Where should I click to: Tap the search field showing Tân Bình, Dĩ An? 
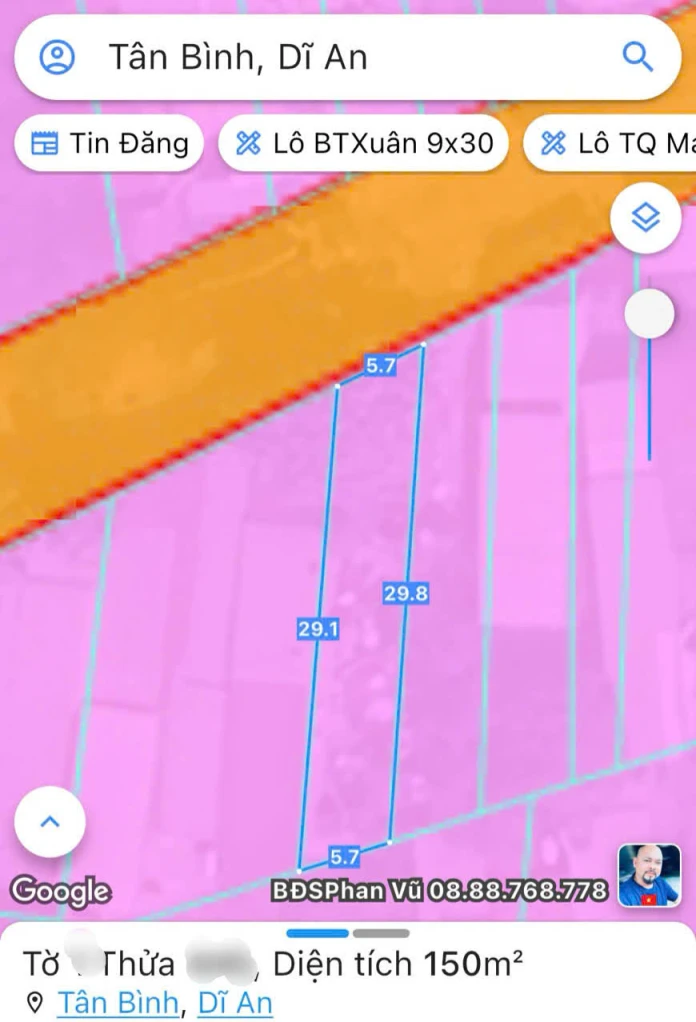(x=340, y=57)
